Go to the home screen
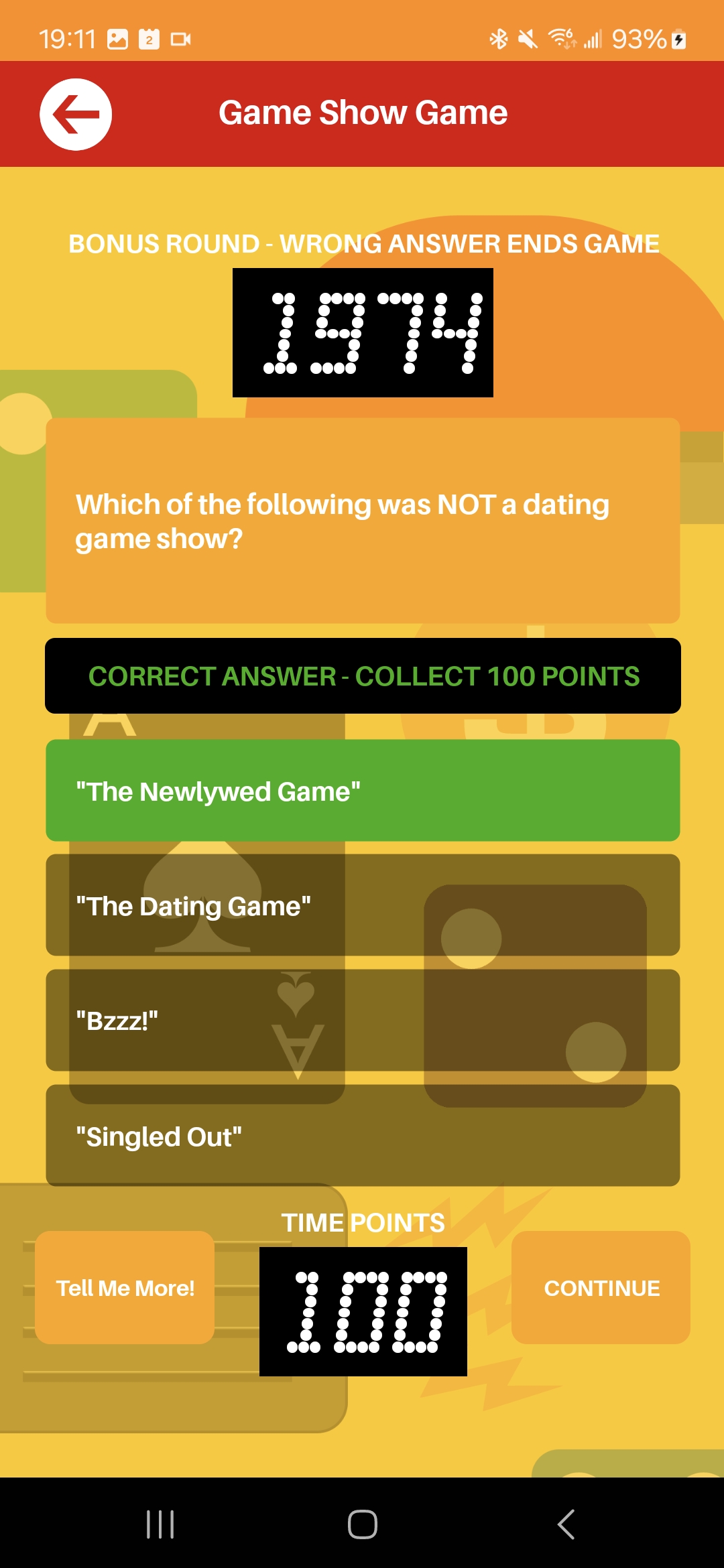This screenshot has height=1568, width=724. (x=363, y=1524)
